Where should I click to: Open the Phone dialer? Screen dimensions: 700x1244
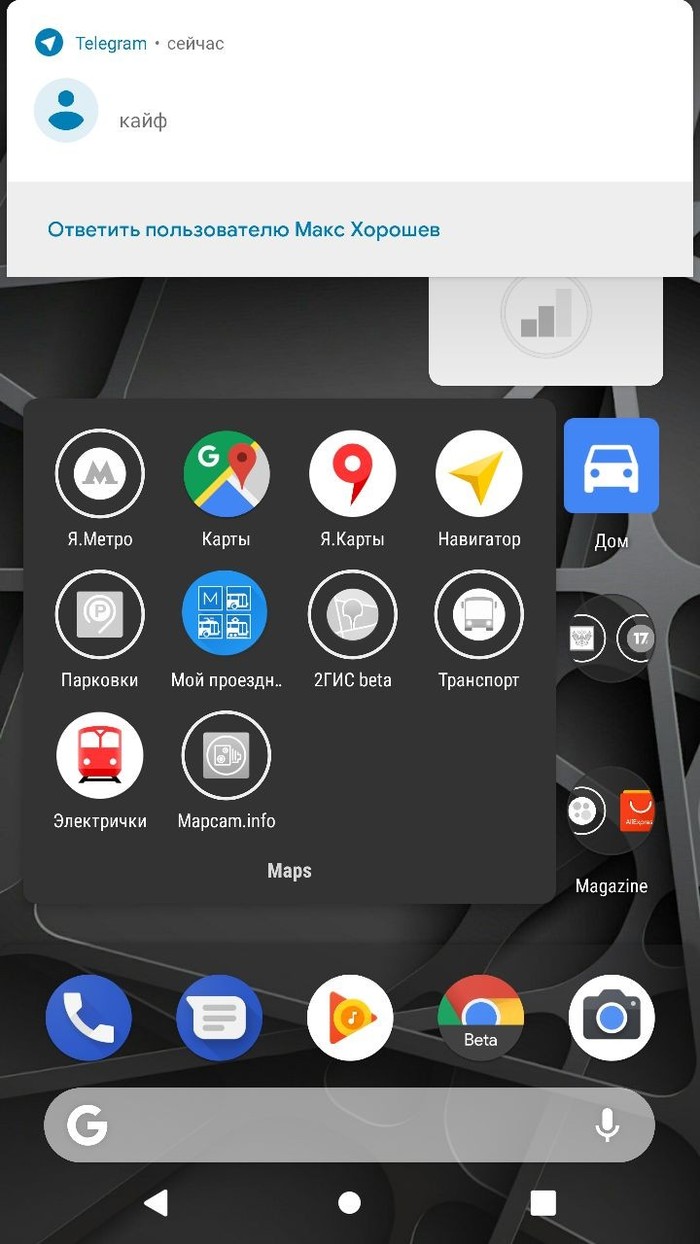89,1017
